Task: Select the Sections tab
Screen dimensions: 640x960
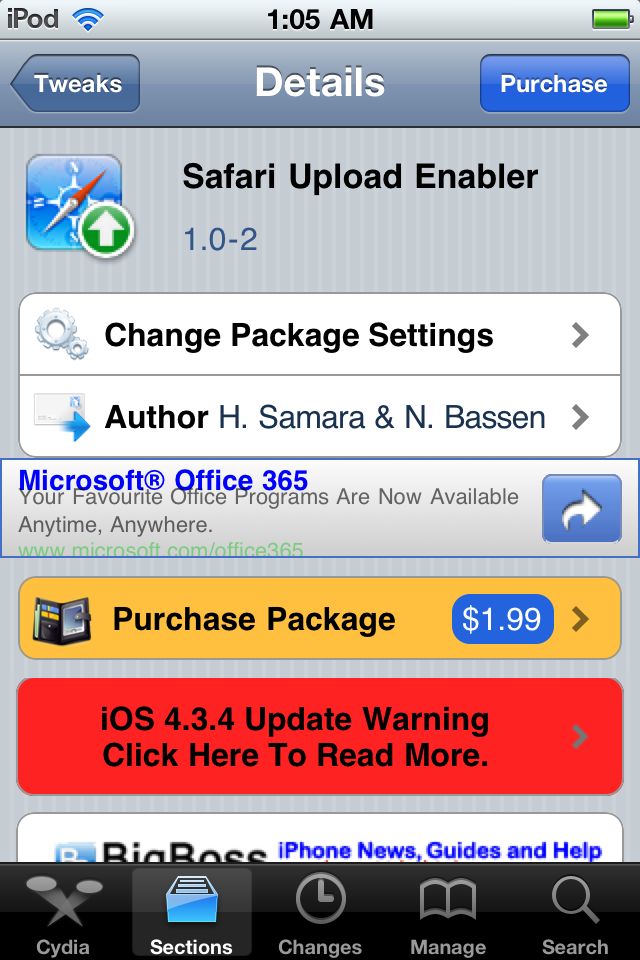Action: [191, 914]
